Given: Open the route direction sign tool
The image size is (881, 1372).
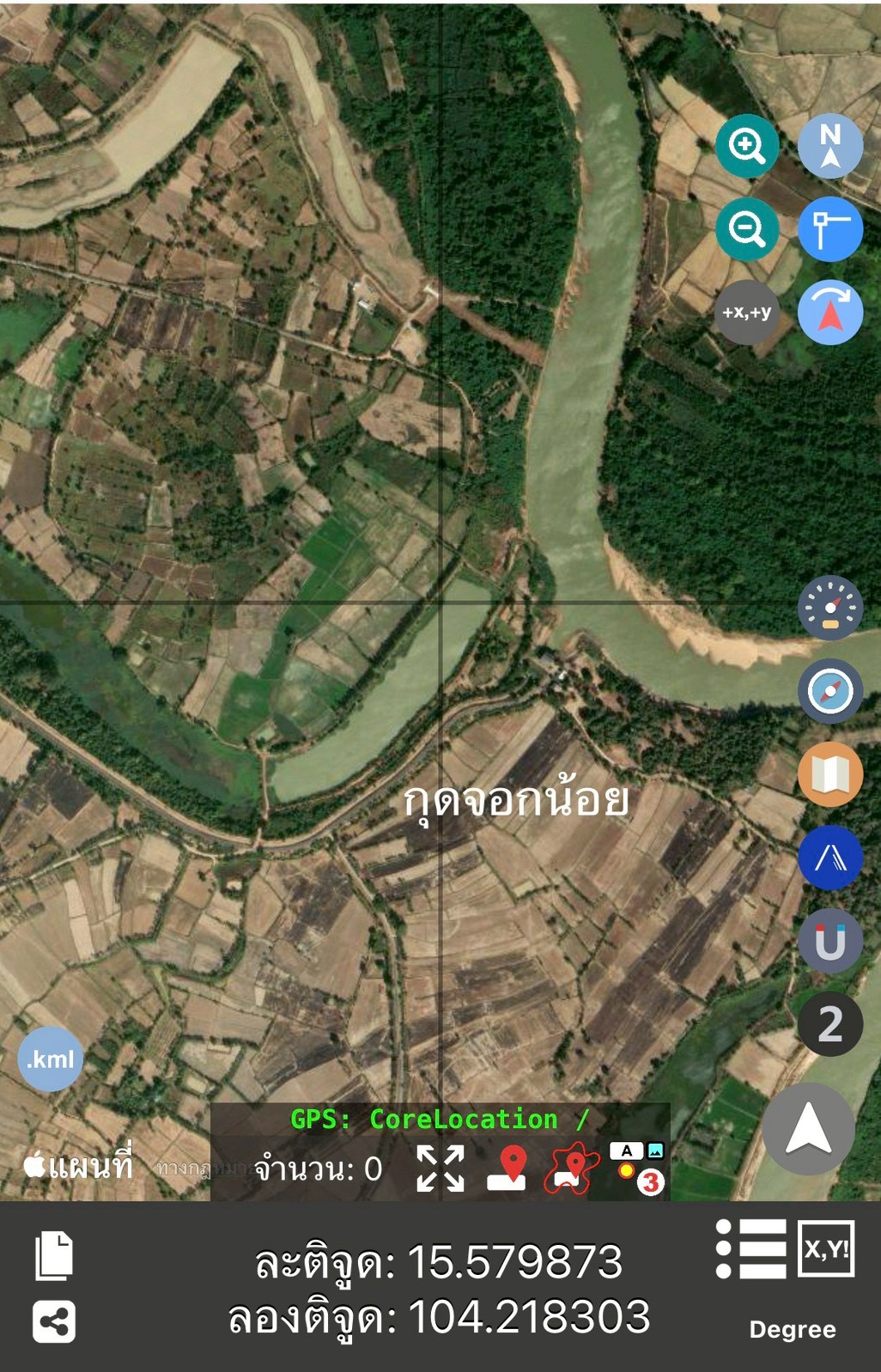Looking at the screenshot, I should point(829,229).
